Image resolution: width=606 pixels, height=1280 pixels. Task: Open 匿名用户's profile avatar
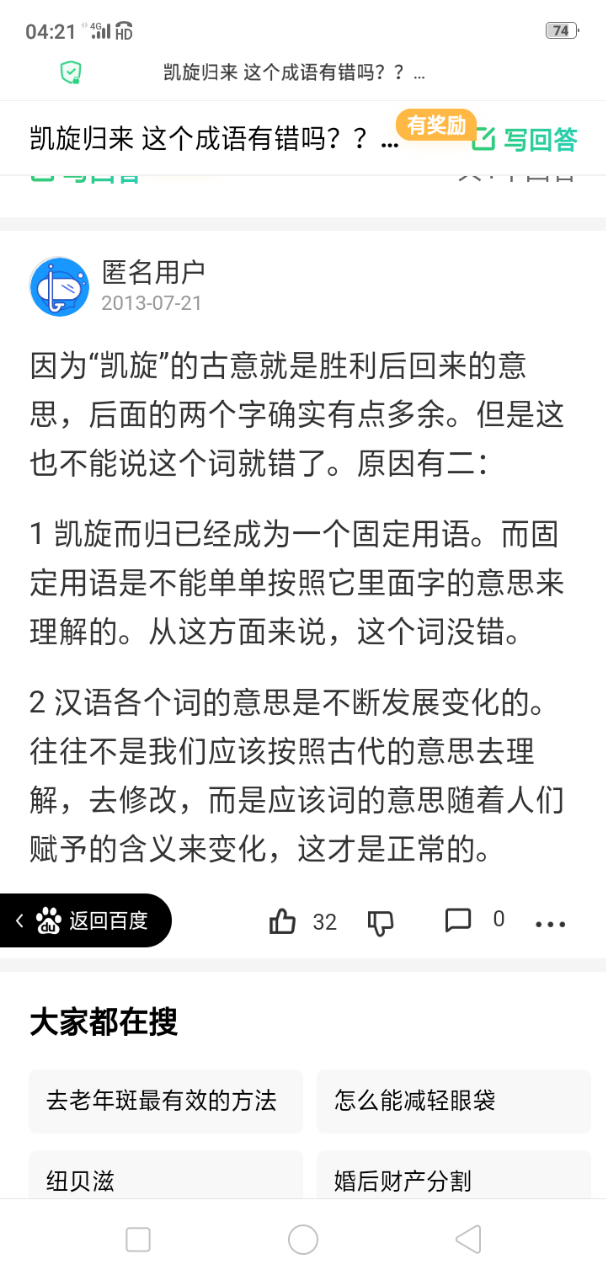[x=60, y=286]
